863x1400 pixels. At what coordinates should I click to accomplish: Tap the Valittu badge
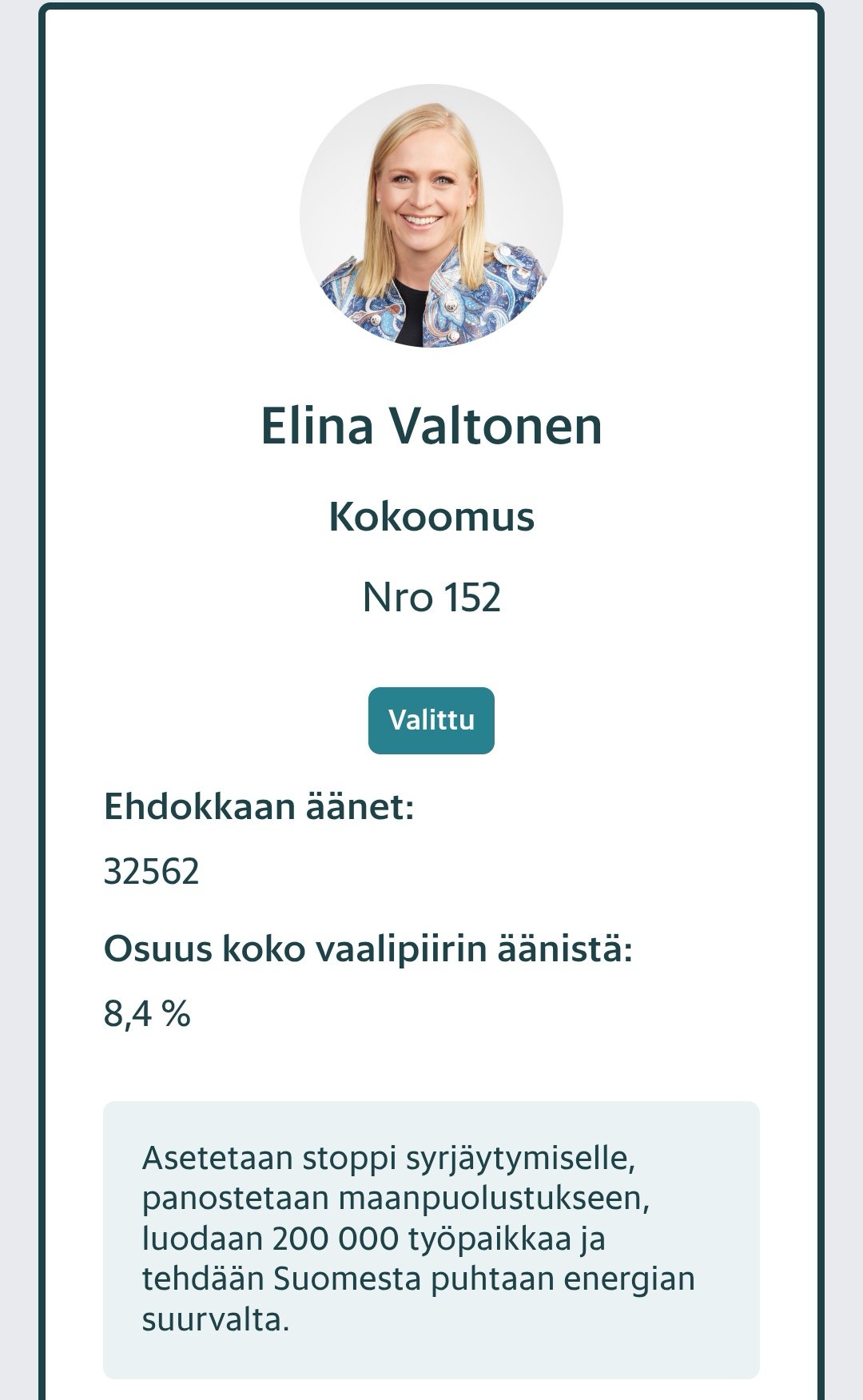(x=431, y=720)
